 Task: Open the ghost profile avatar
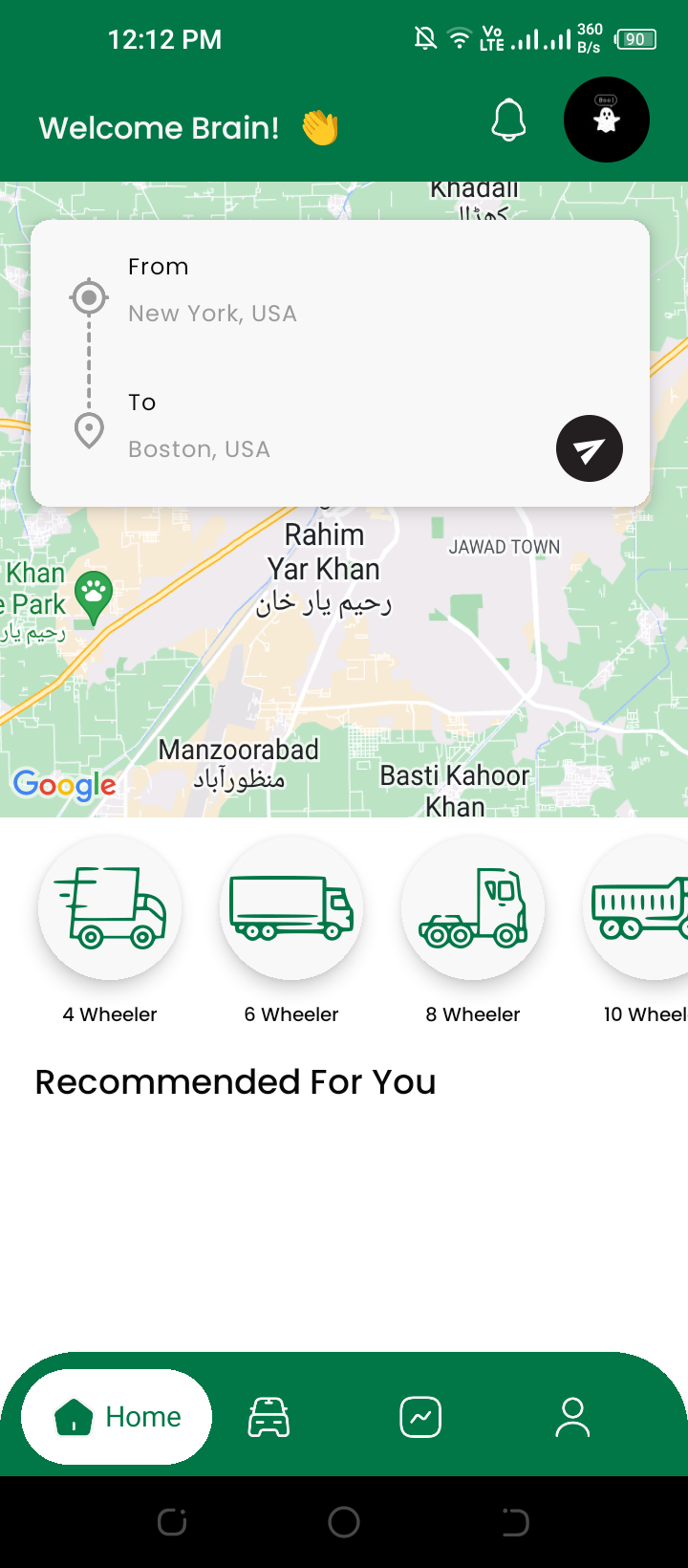[607, 120]
